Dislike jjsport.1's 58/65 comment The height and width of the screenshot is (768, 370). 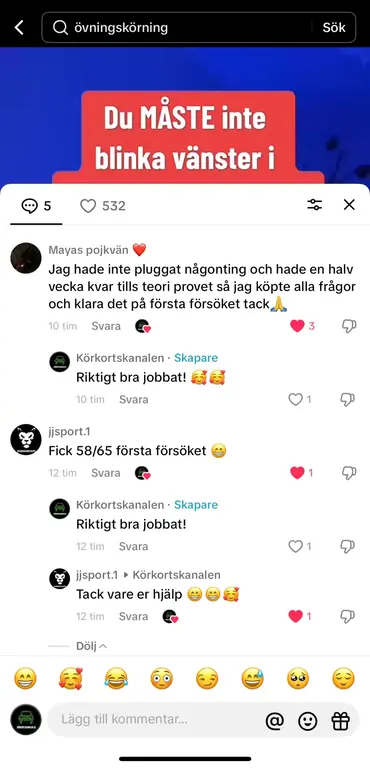(x=348, y=473)
